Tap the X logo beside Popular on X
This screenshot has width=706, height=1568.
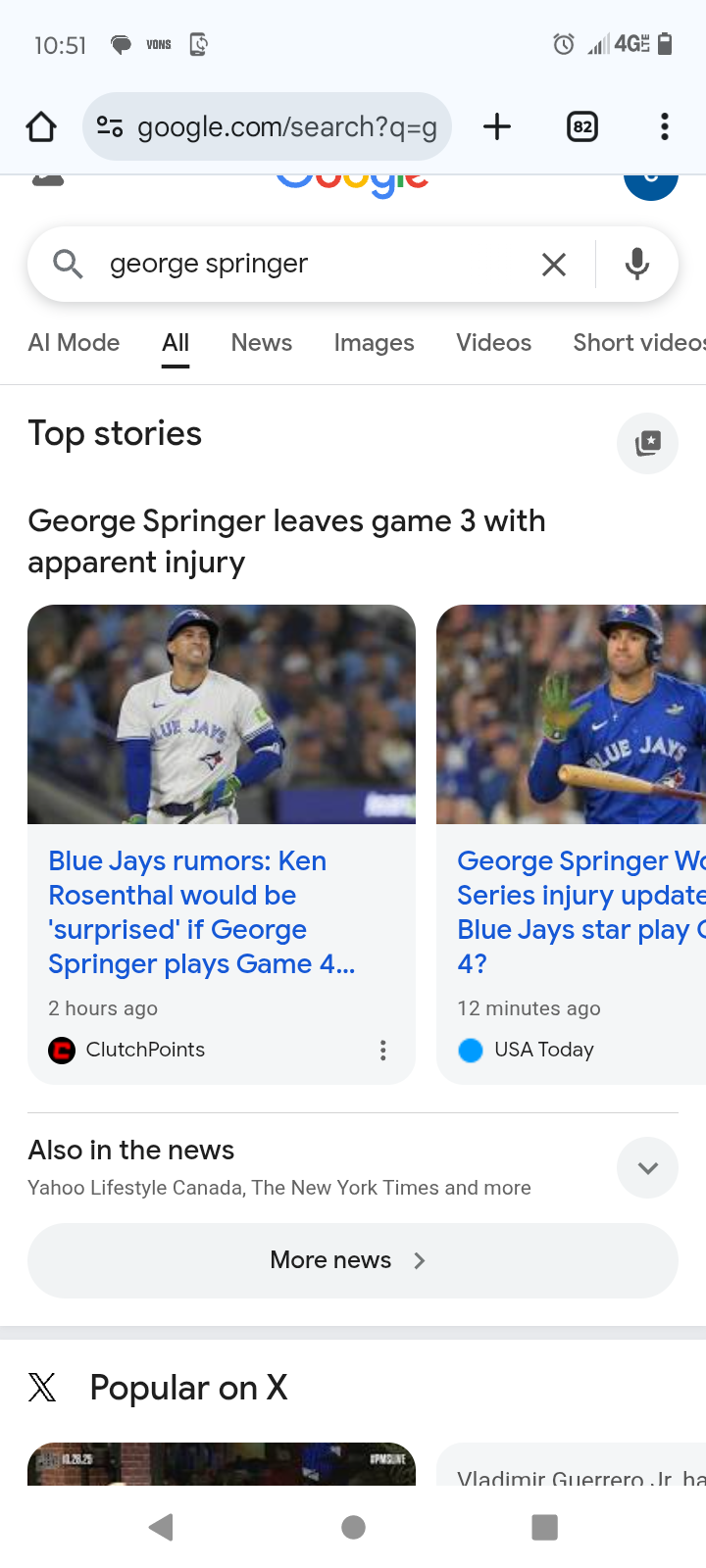(x=42, y=1387)
